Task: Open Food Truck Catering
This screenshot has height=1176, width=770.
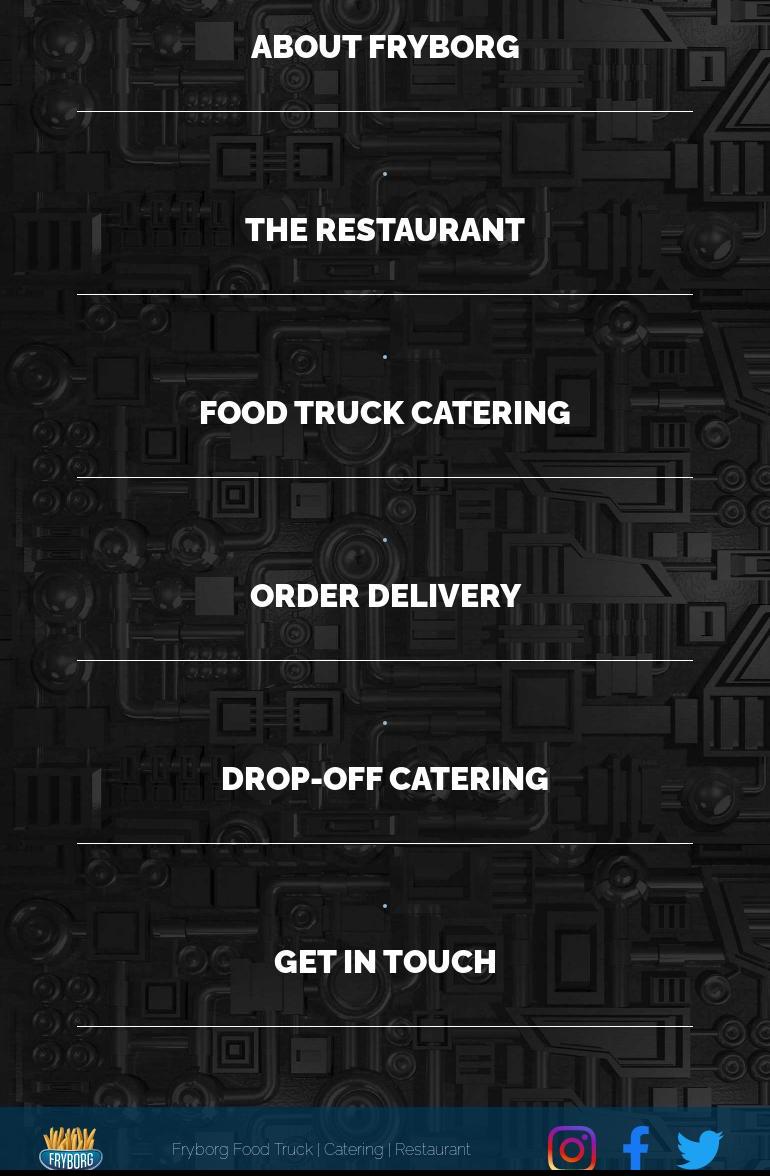Action: point(385,413)
